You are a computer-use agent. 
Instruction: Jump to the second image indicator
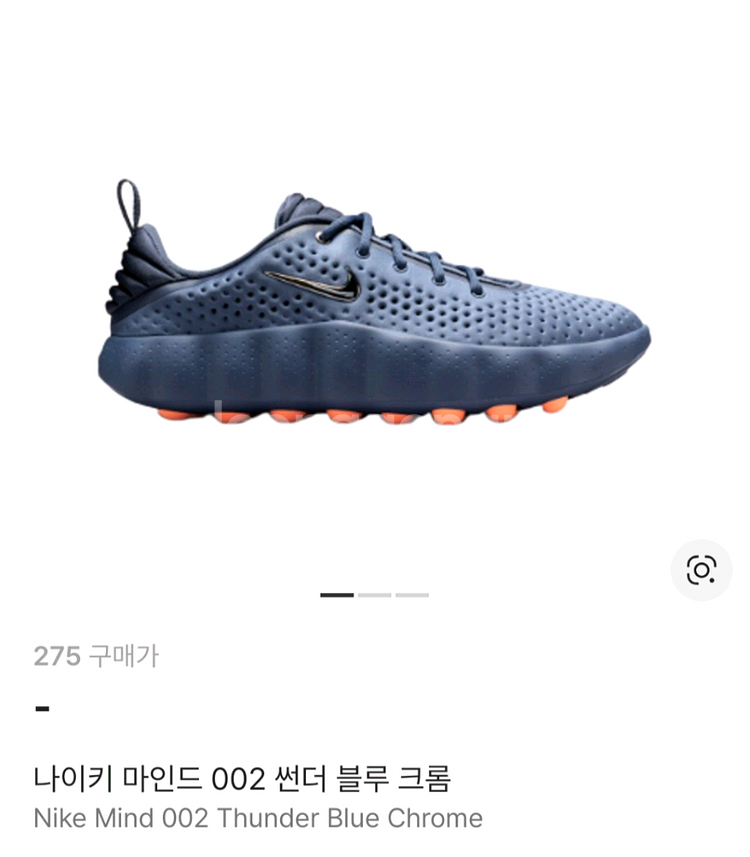374,595
